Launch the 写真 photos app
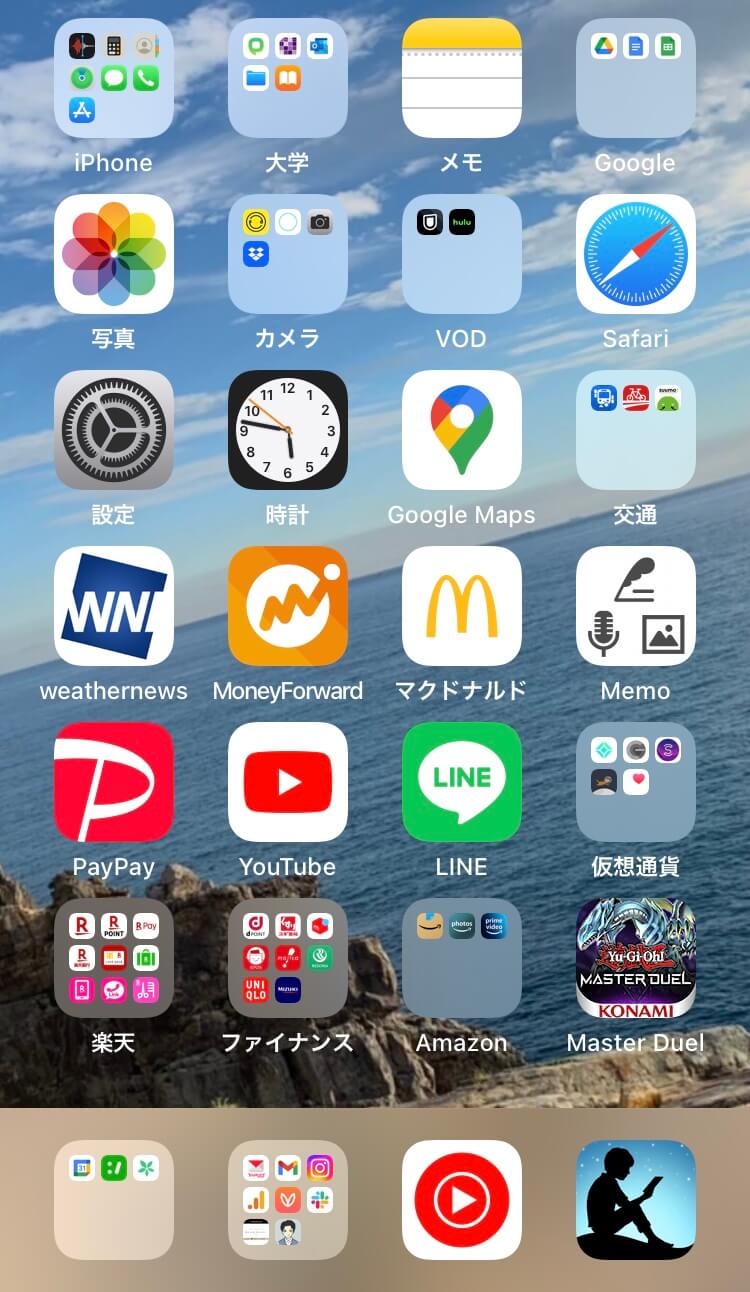 (114, 254)
